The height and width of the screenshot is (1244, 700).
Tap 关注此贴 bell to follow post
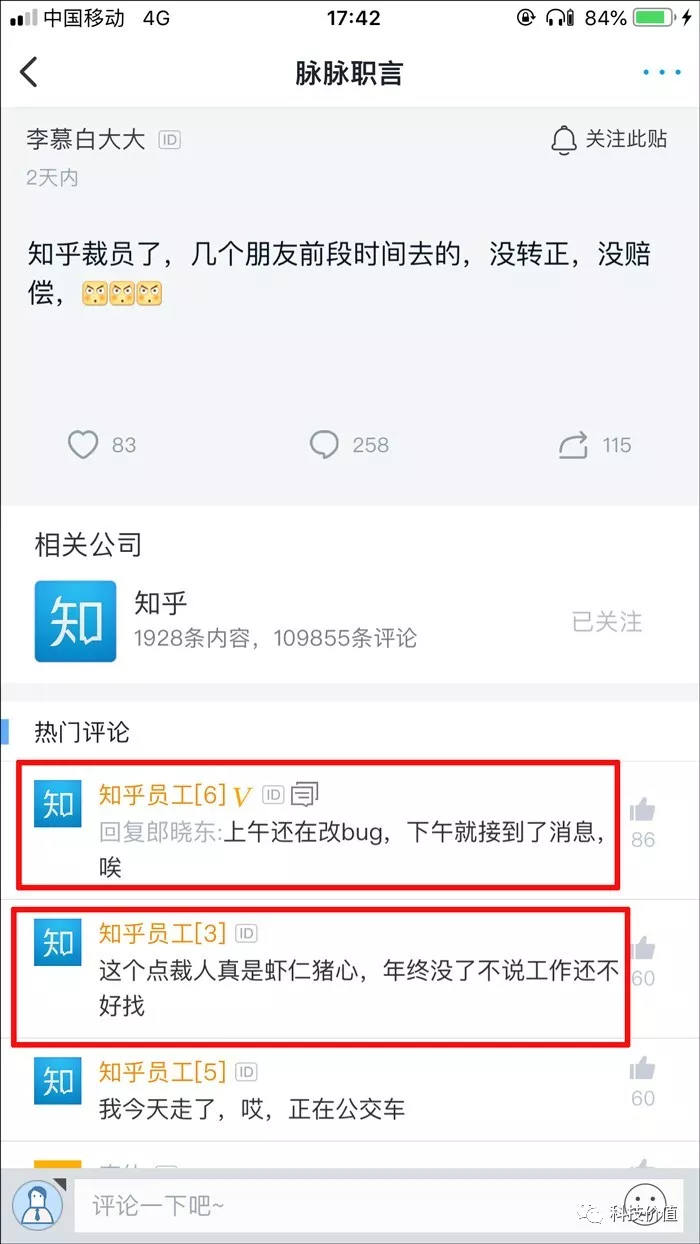tap(609, 140)
